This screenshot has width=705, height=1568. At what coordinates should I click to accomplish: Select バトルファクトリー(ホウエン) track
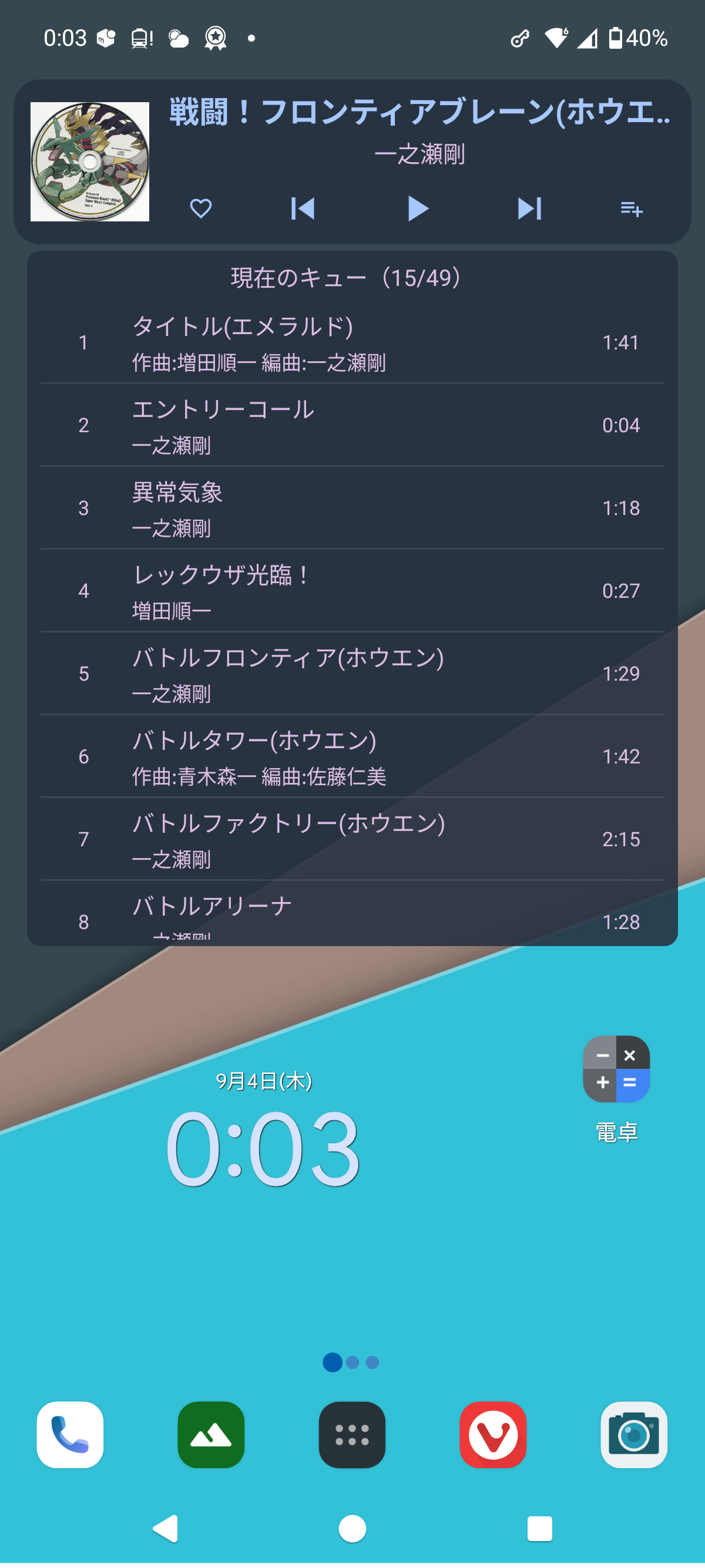(x=352, y=839)
